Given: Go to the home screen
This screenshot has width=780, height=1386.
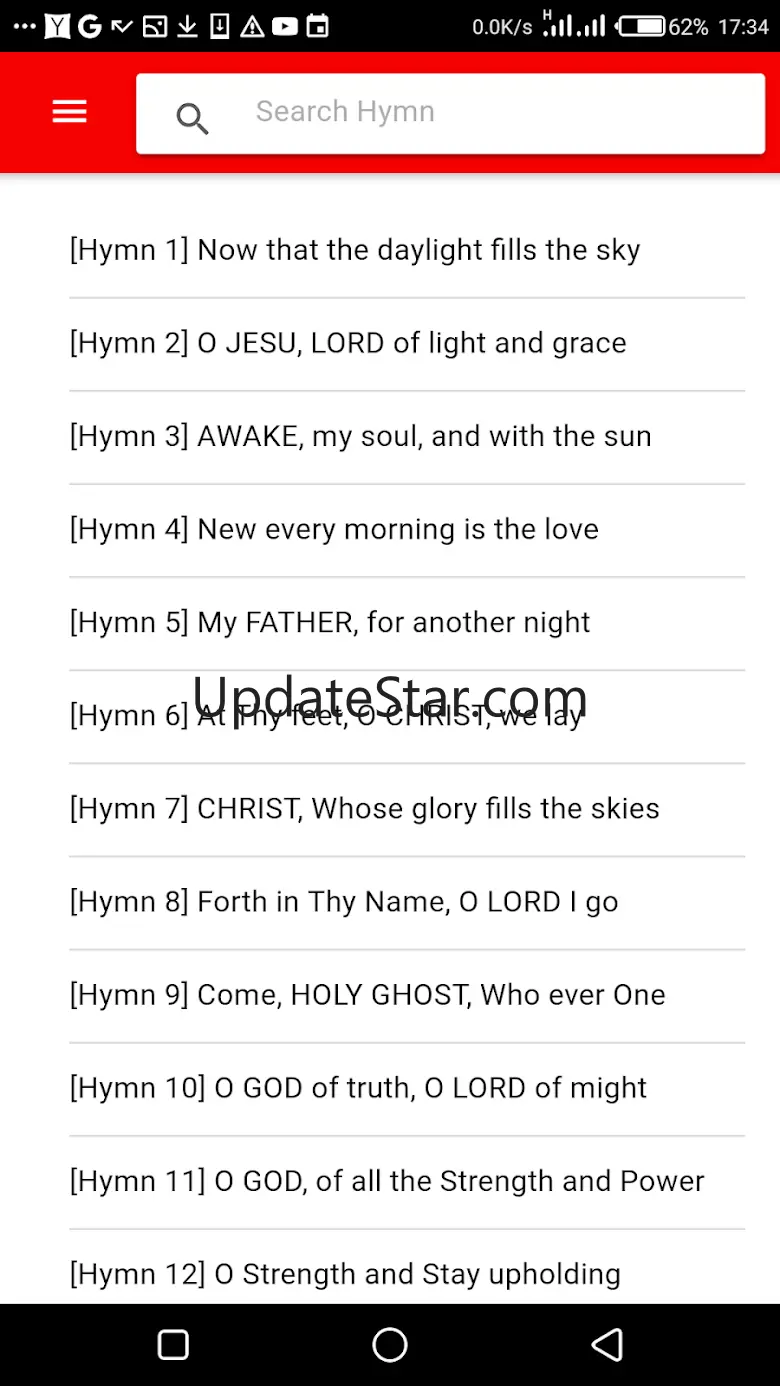Looking at the screenshot, I should [x=390, y=1345].
